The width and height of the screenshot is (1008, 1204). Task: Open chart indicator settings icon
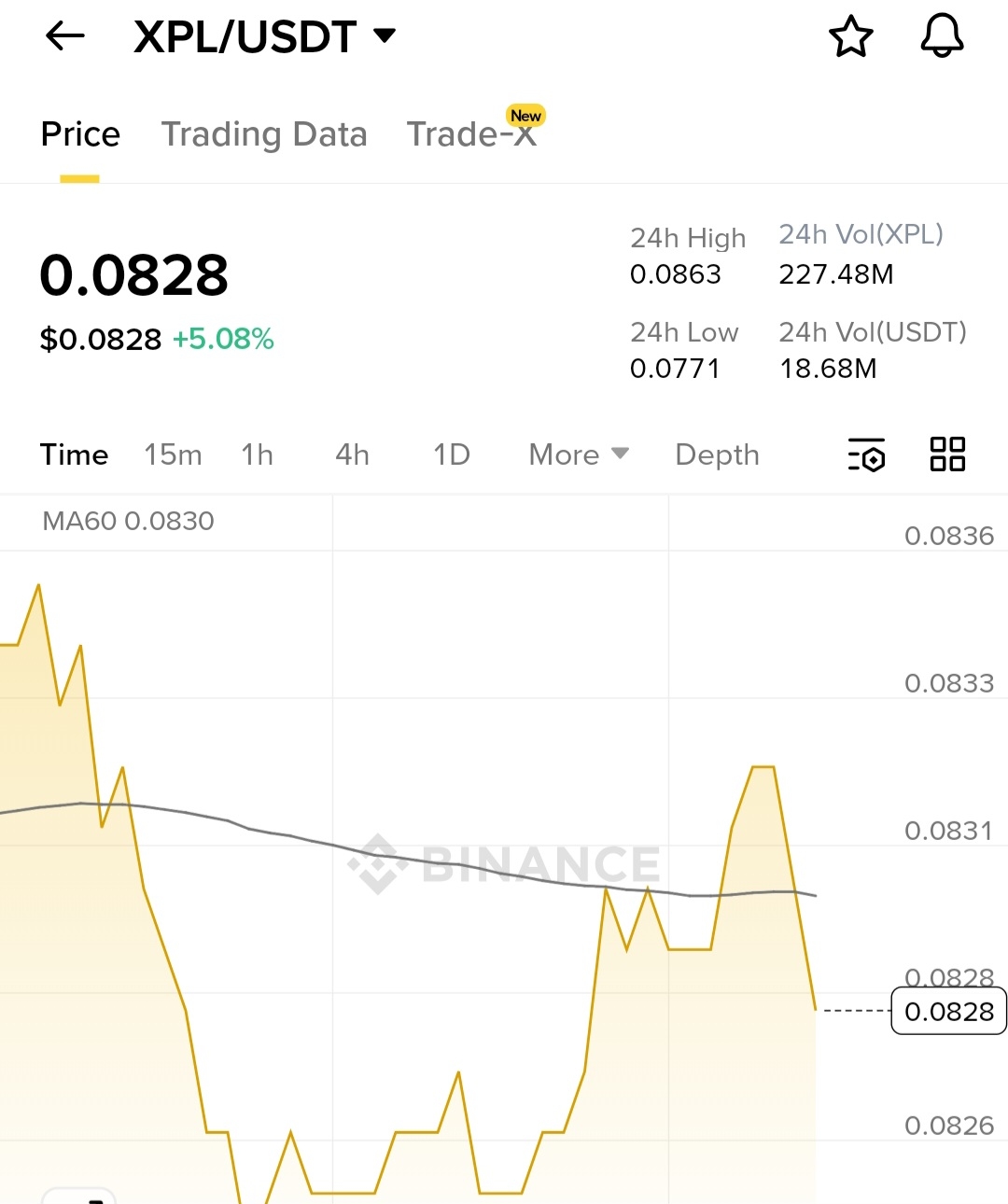coord(866,455)
